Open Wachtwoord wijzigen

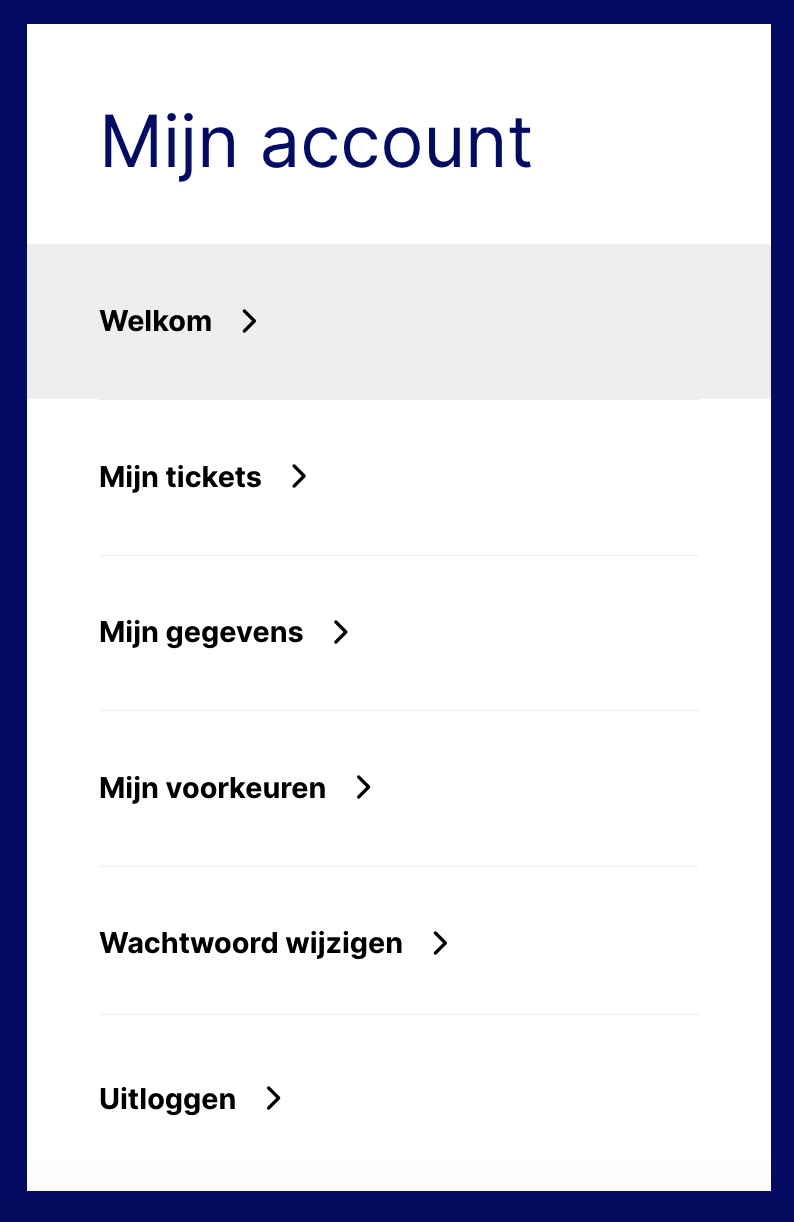273,944
